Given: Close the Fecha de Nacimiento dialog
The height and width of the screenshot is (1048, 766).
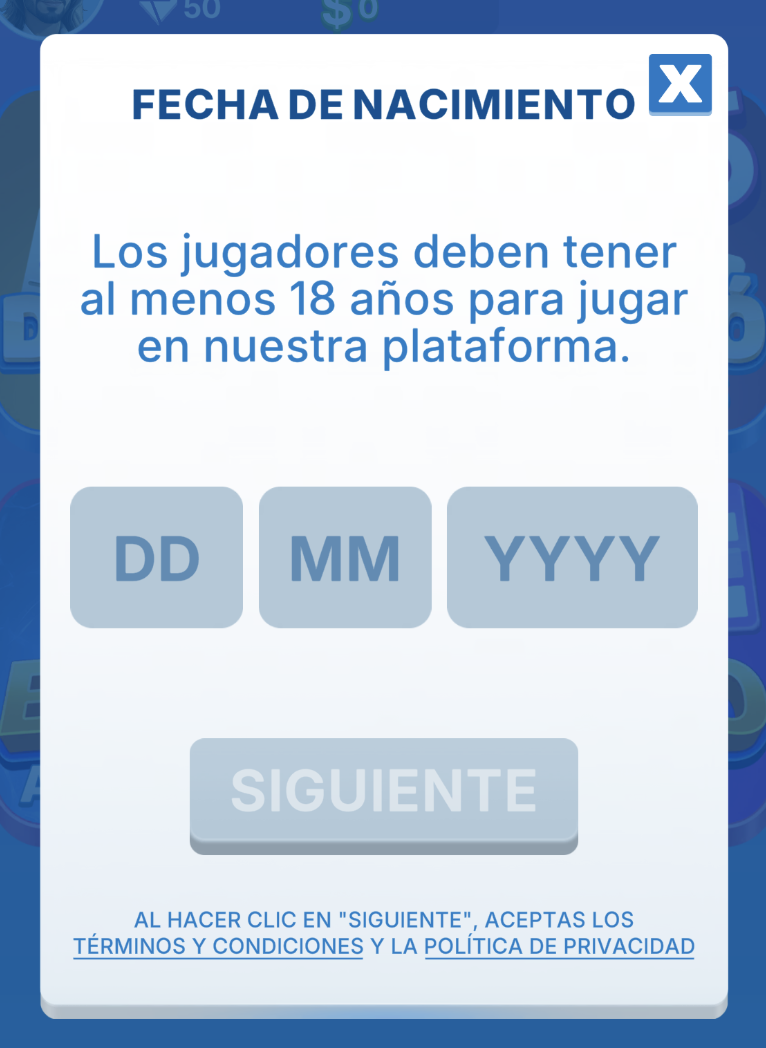Looking at the screenshot, I should pyautogui.click(x=680, y=84).
